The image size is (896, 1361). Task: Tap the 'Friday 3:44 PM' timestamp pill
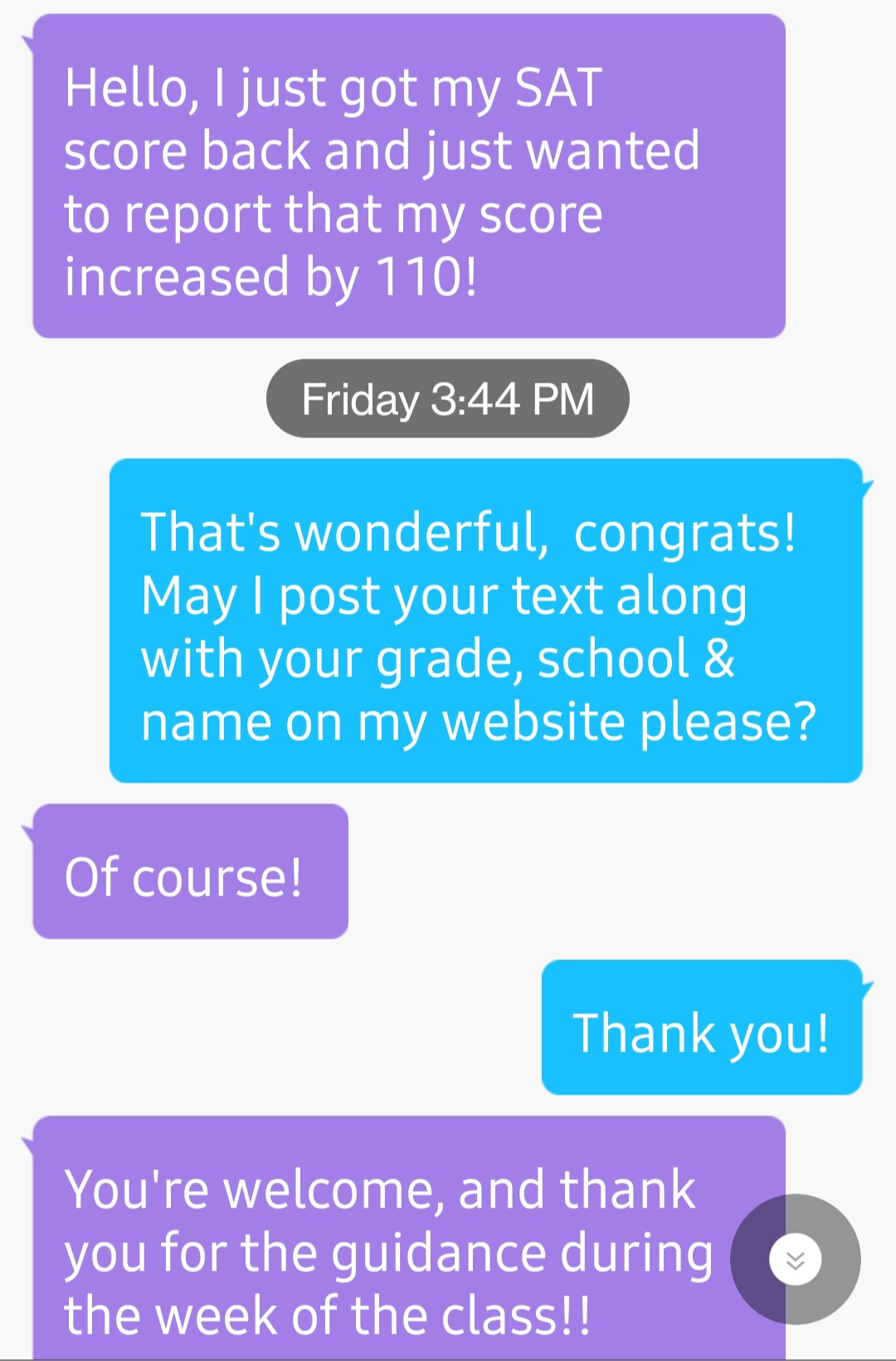pyautogui.click(x=448, y=398)
